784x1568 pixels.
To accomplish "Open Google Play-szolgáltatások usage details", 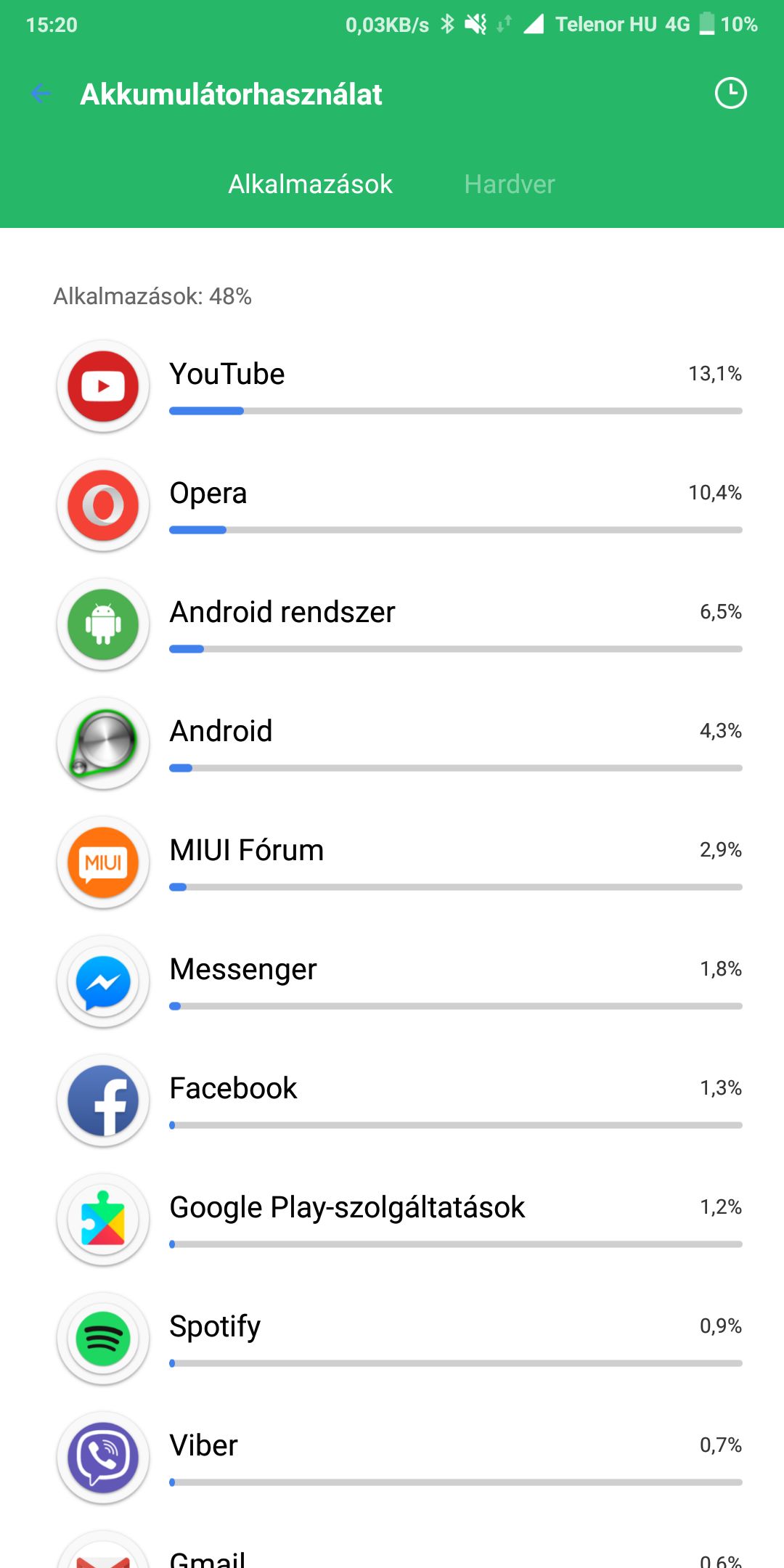I will click(399, 1220).
